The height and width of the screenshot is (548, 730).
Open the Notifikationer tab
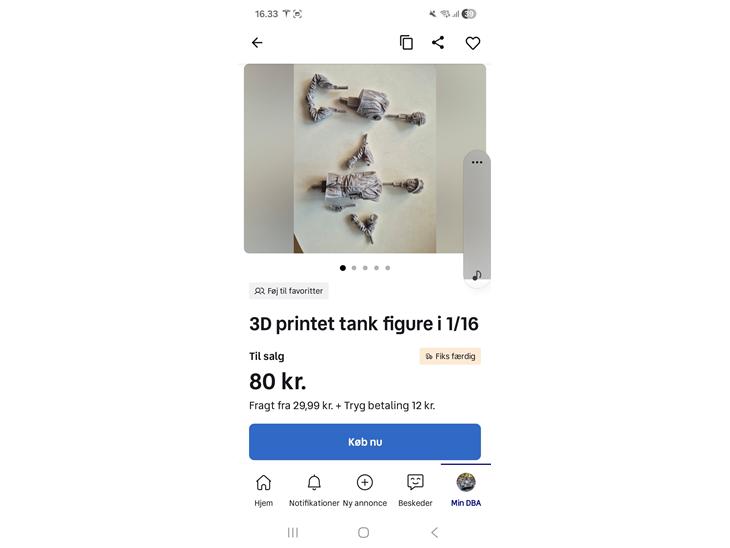pyautogui.click(x=314, y=490)
